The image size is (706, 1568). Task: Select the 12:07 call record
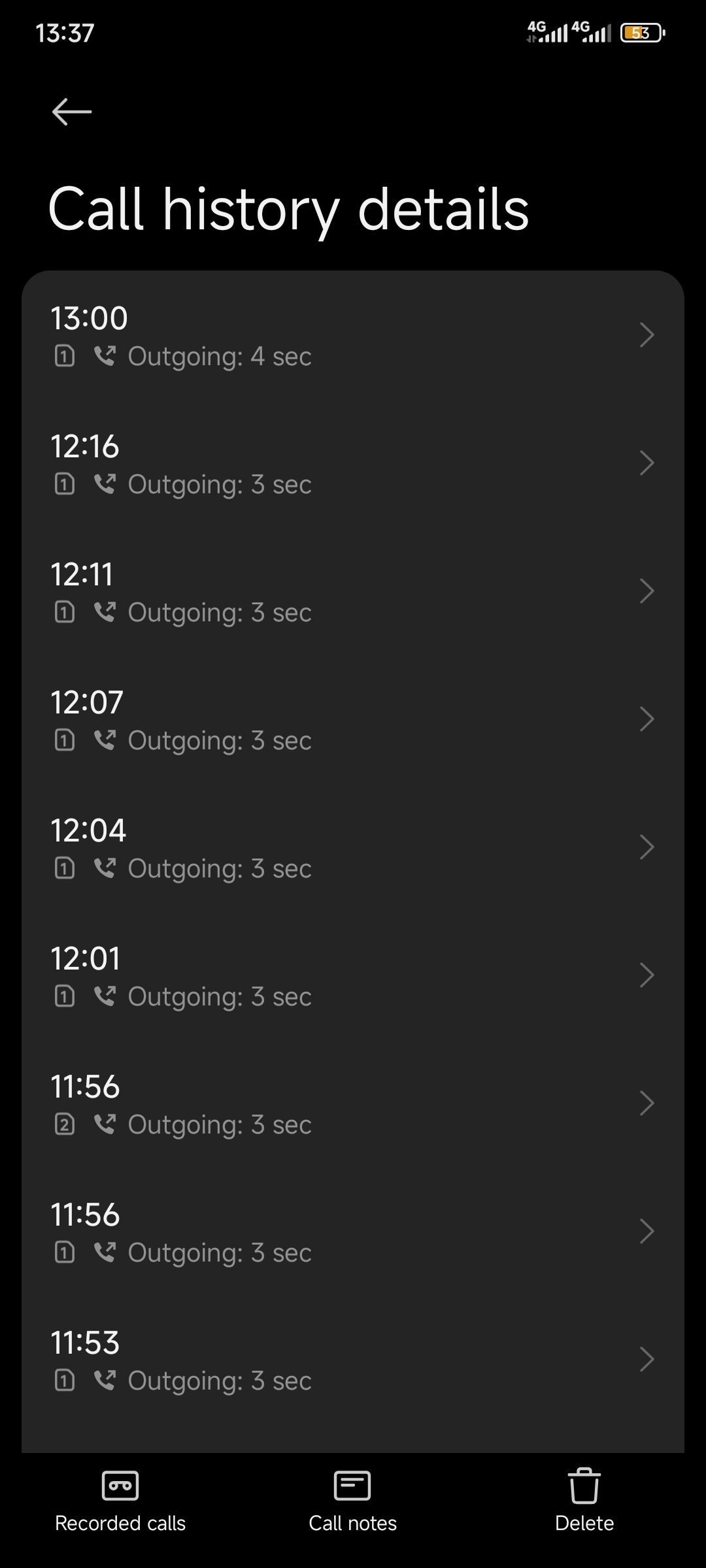pyautogui.click(x=353, y=720)
